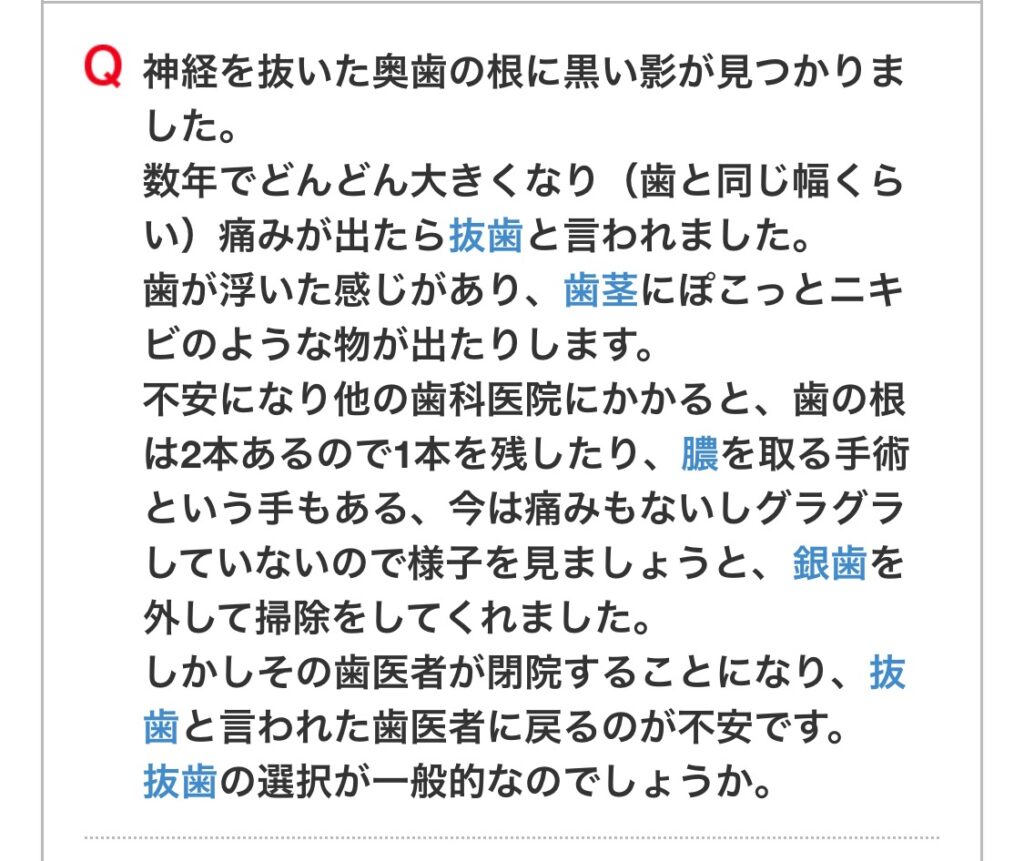Image resolution: width=1024 pixels, height=861 pixels.
Task: Open the 銀歯 link
Action: (x=829, y=565)
